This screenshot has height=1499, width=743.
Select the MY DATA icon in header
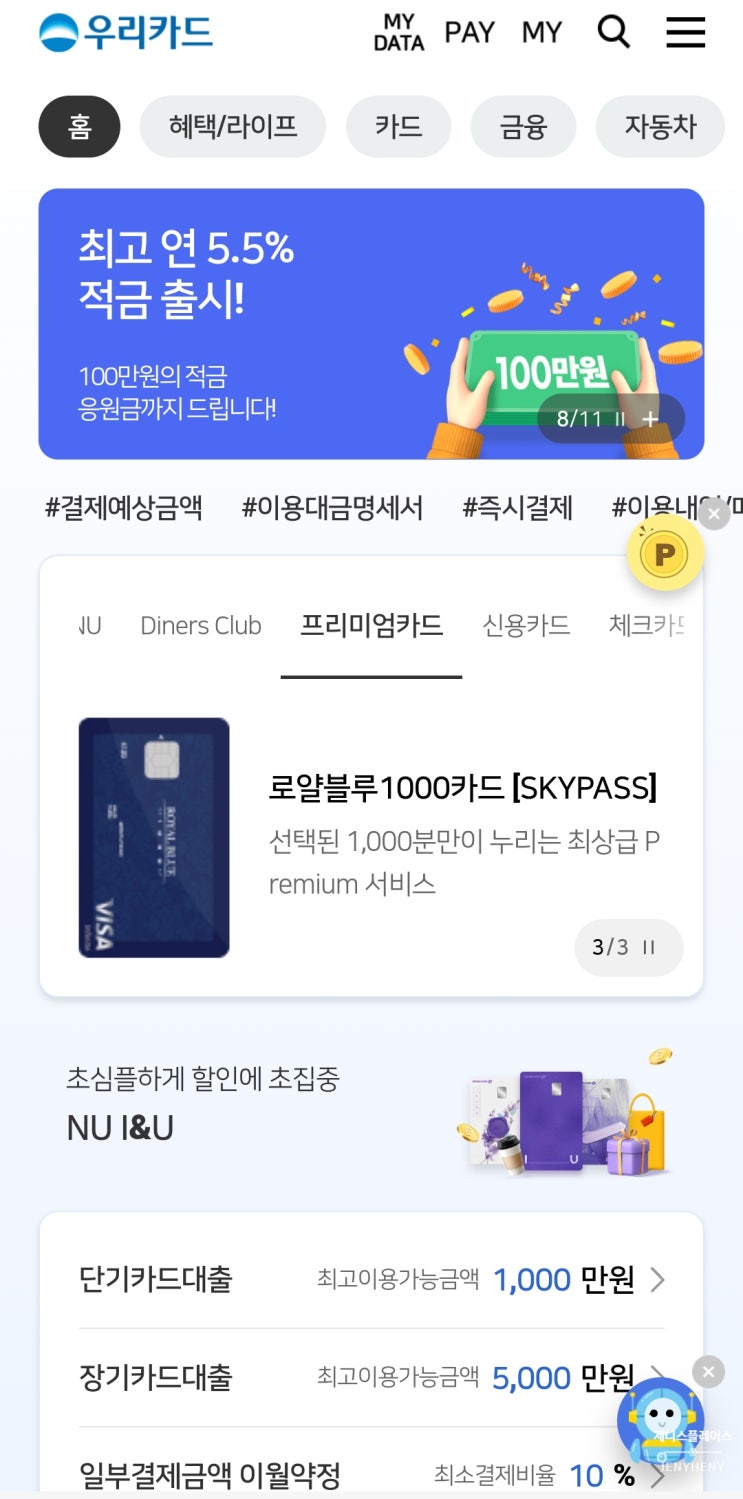(398, 31)
